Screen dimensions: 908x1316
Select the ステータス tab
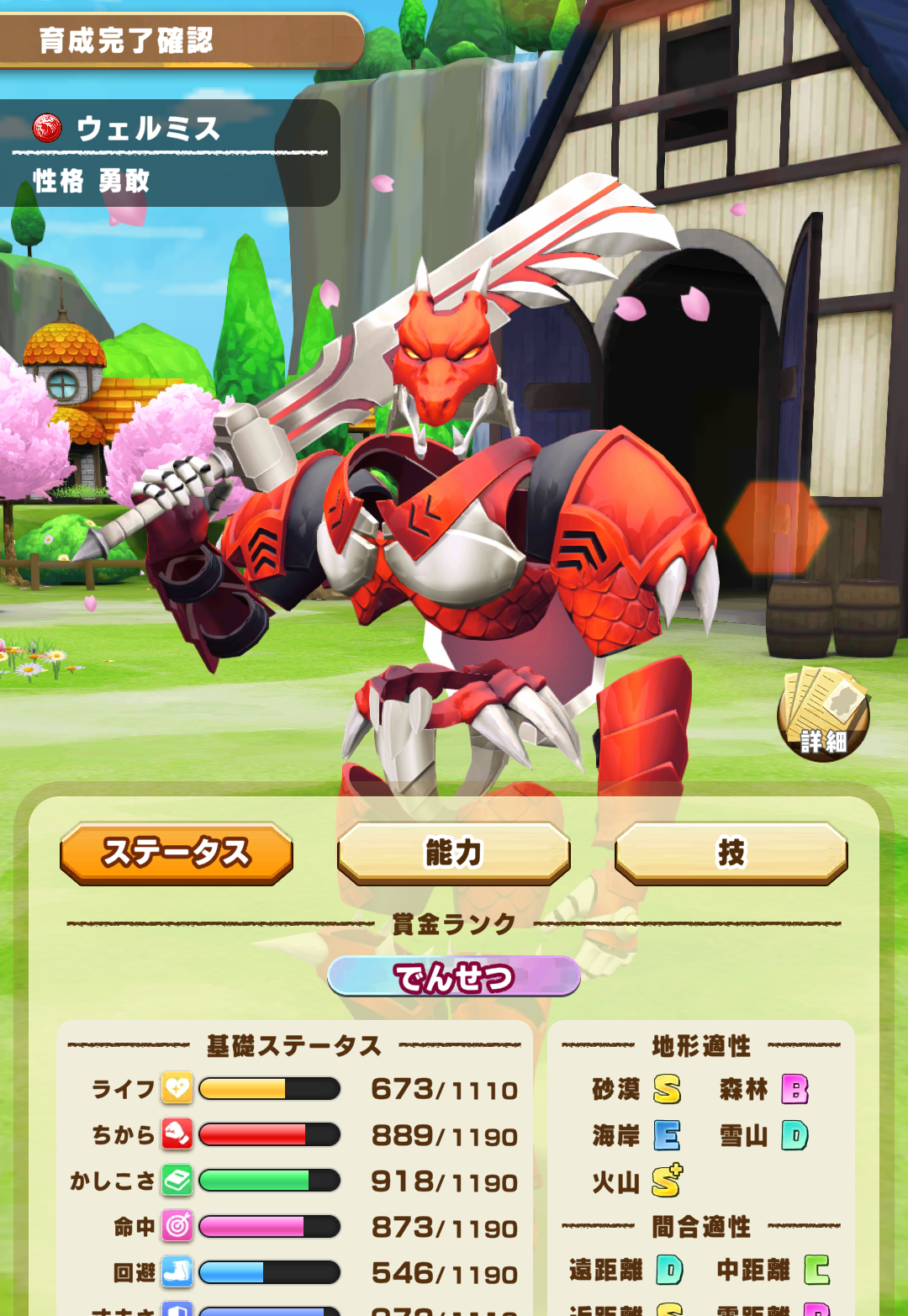(177, 853)
